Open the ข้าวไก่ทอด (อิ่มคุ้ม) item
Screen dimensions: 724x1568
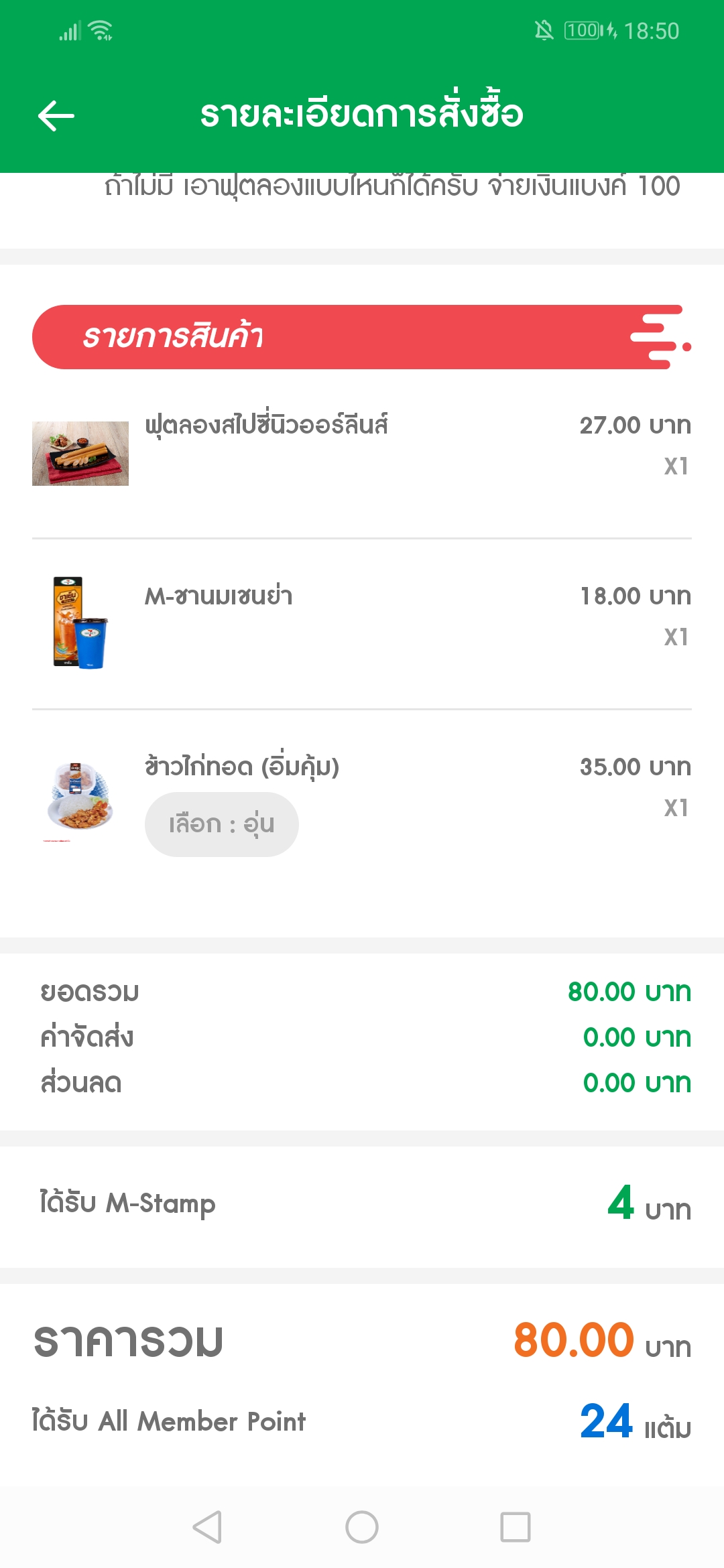point(362,804)
